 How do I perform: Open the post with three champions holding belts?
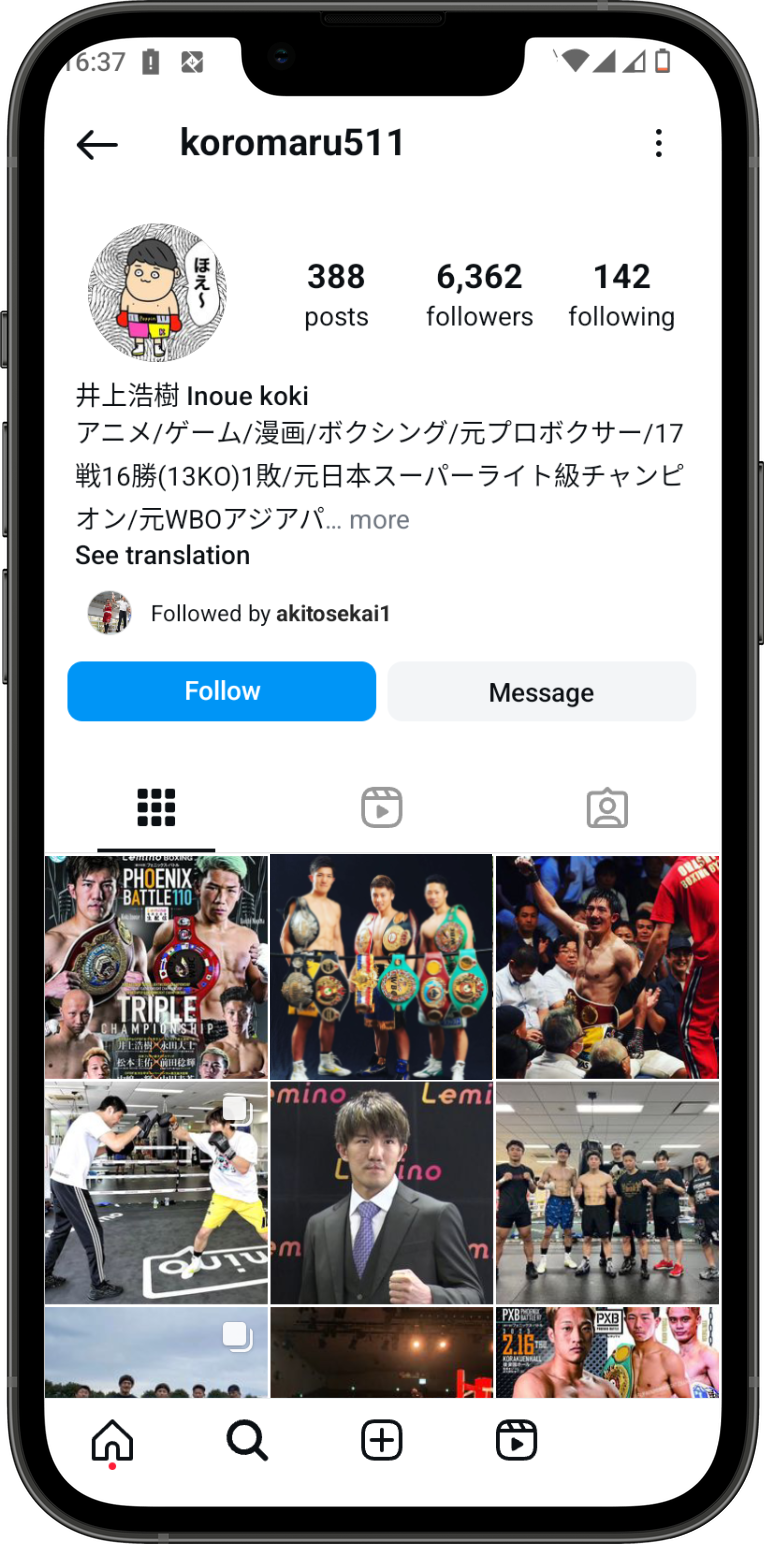(x=381, y=965)
